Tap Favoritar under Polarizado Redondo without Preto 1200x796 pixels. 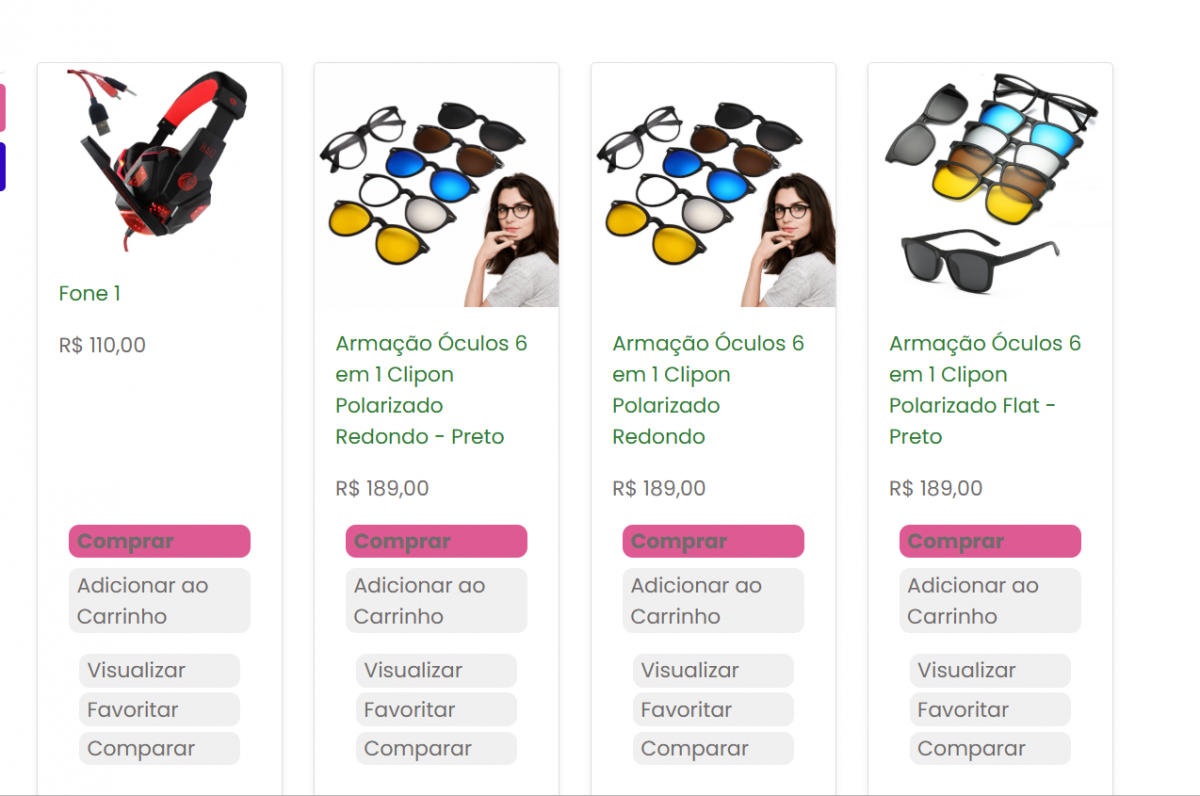click(713, 710)
